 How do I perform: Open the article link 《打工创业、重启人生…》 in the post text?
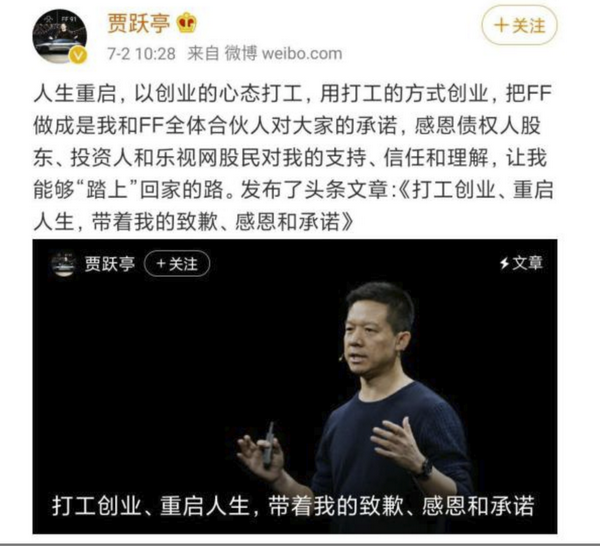pos(293,205)
